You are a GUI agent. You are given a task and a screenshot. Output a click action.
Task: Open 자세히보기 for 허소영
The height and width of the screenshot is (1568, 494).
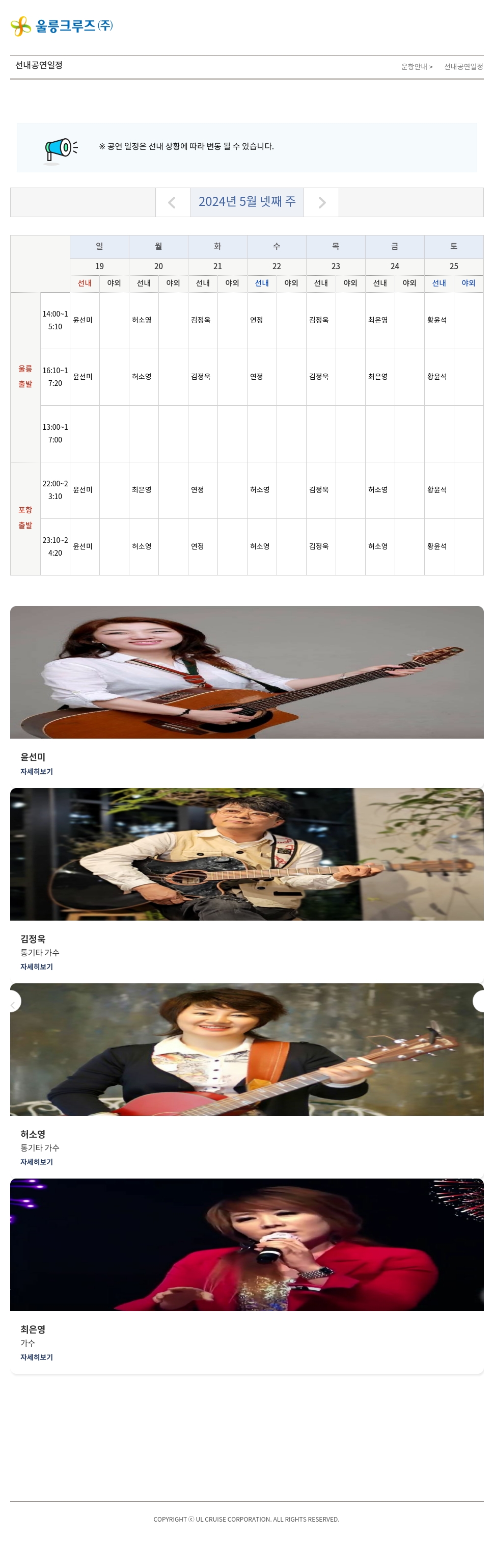(37, 1162)
